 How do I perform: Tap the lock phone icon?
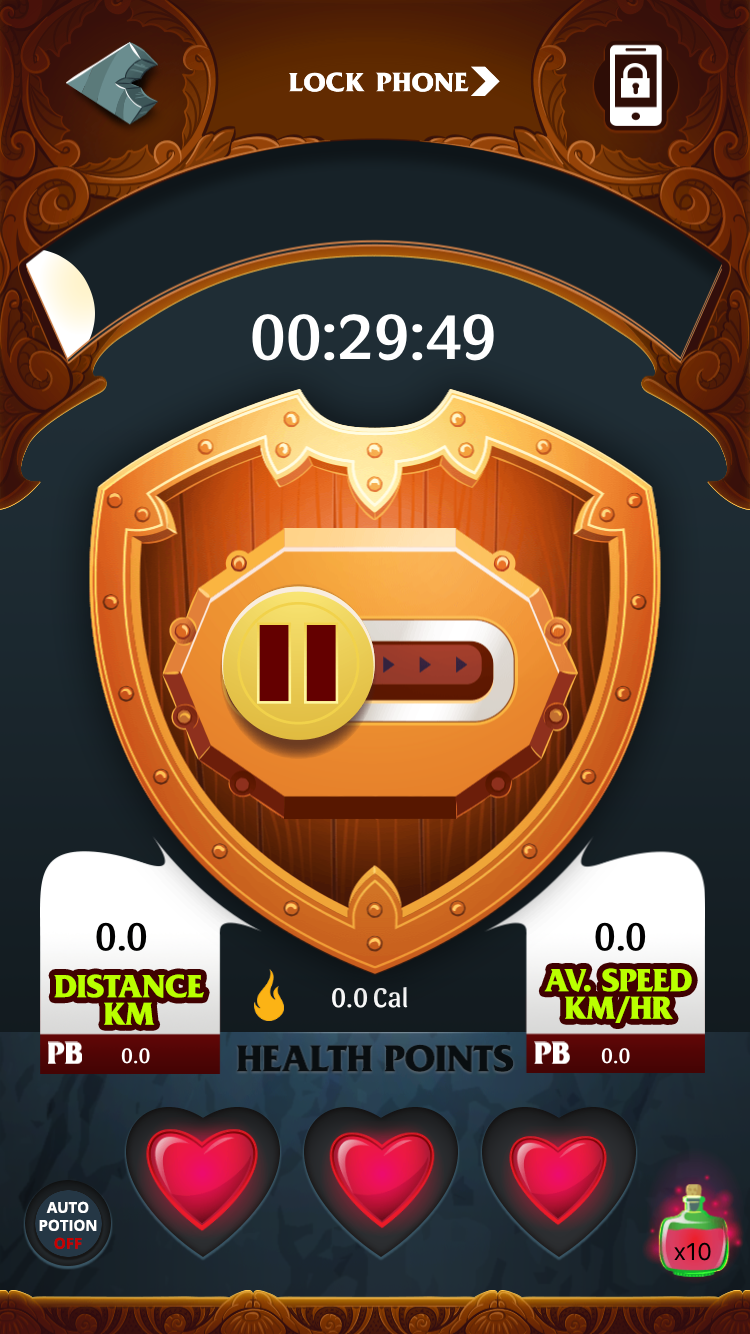click(x=636, y=85)
